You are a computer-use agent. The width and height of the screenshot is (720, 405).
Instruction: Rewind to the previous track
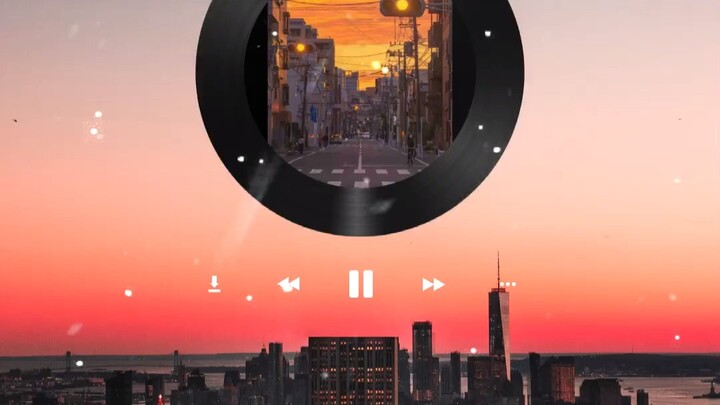coord(289,284)
